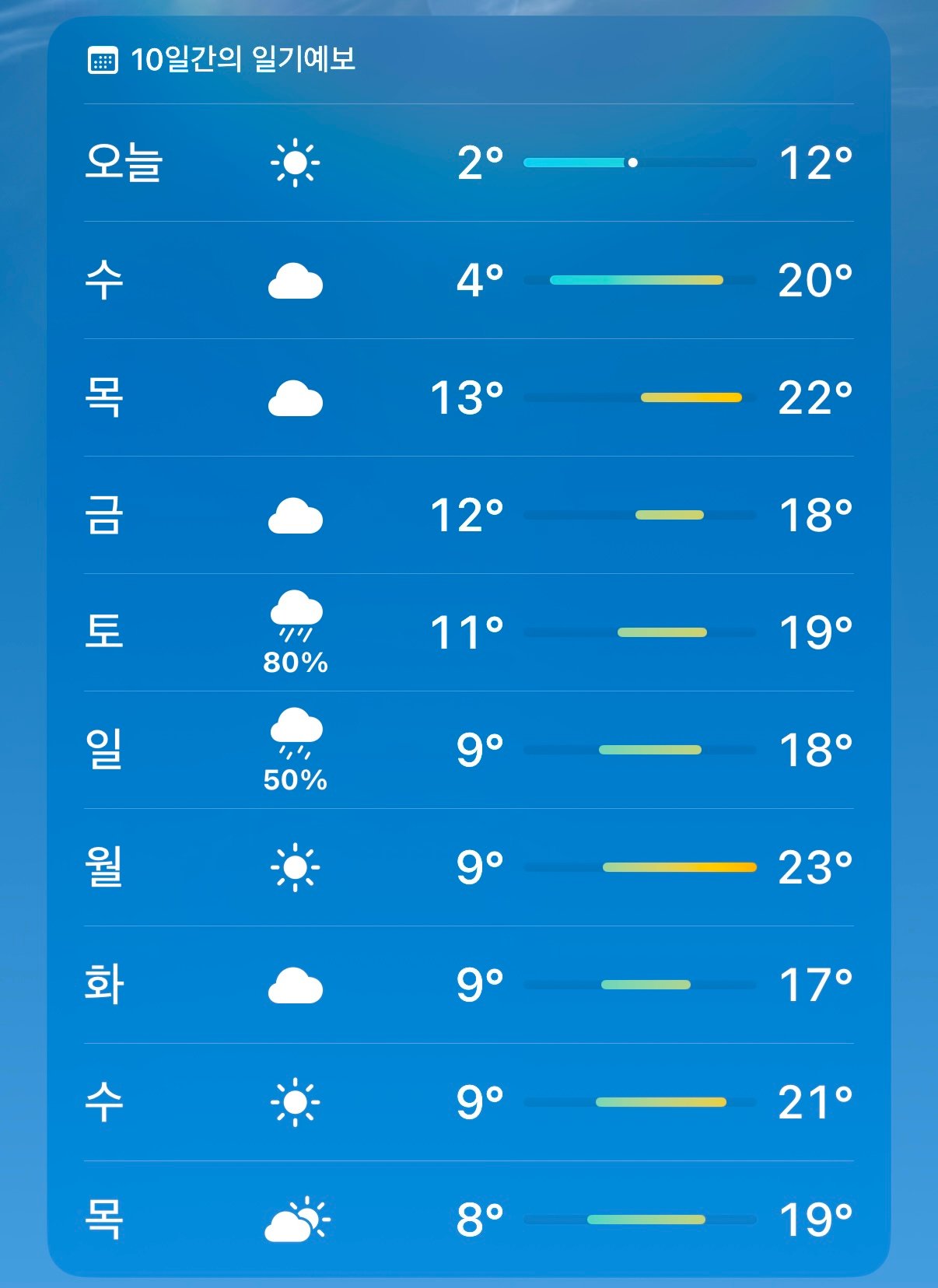
Task: Open today's forecast row (오늘)
Action: (469, 163)
